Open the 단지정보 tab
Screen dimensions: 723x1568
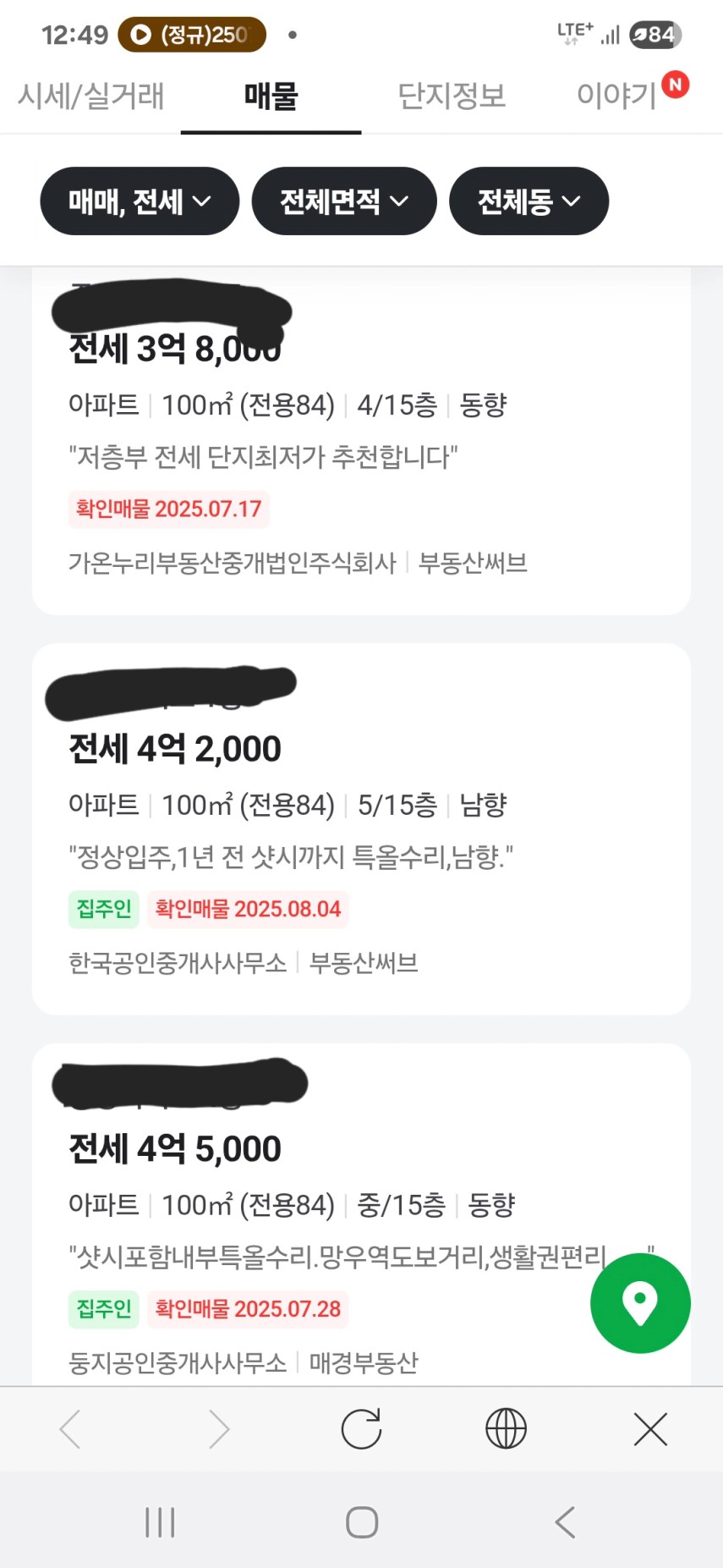452,96
